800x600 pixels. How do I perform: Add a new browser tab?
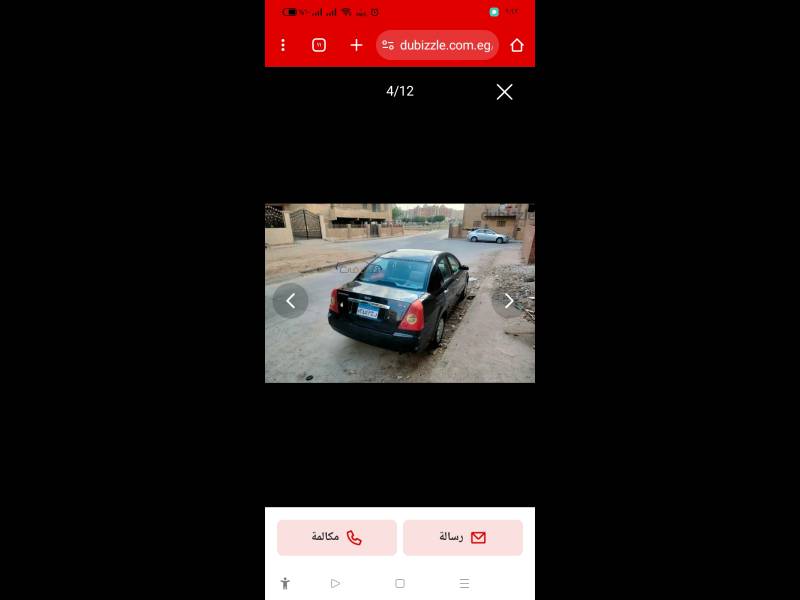coord(356,45)
